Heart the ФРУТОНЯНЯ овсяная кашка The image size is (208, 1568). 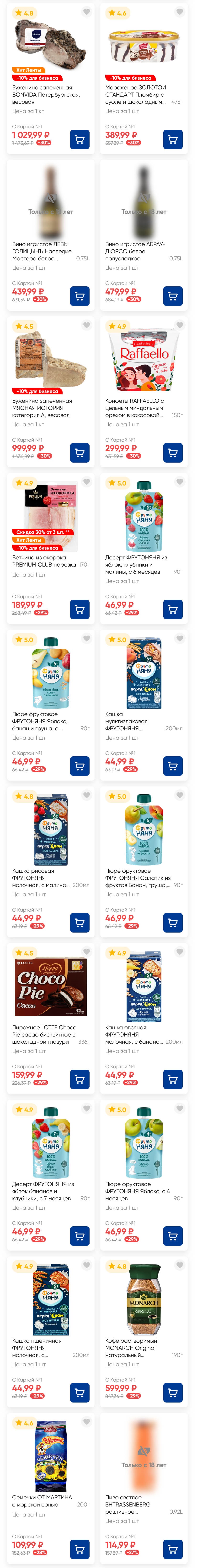click(x=179, y=953)
